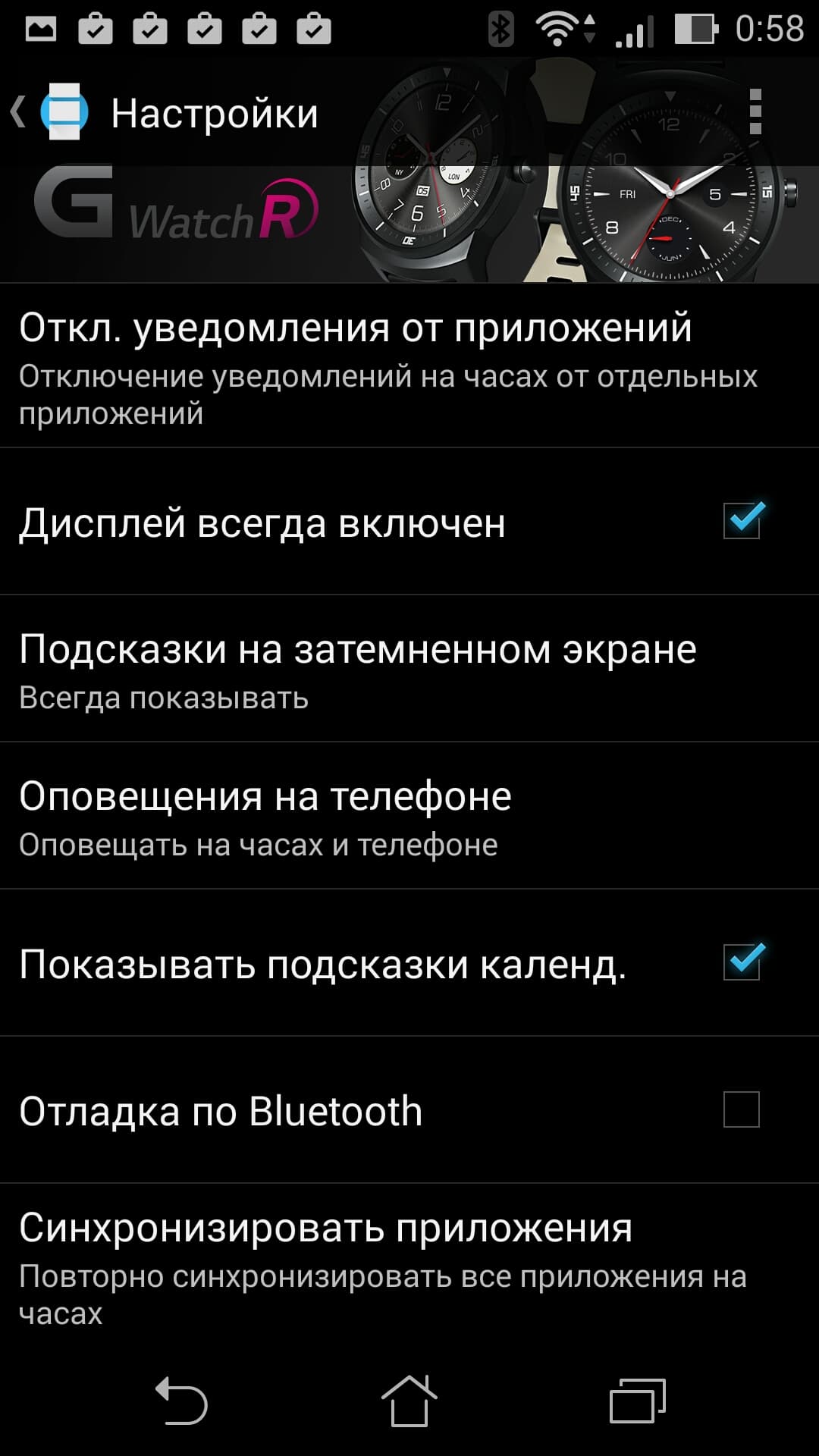Image resolution: width=819 pixels, height=1456 pixels.
Task: Show recent apps
Action: coord(637,1400)
